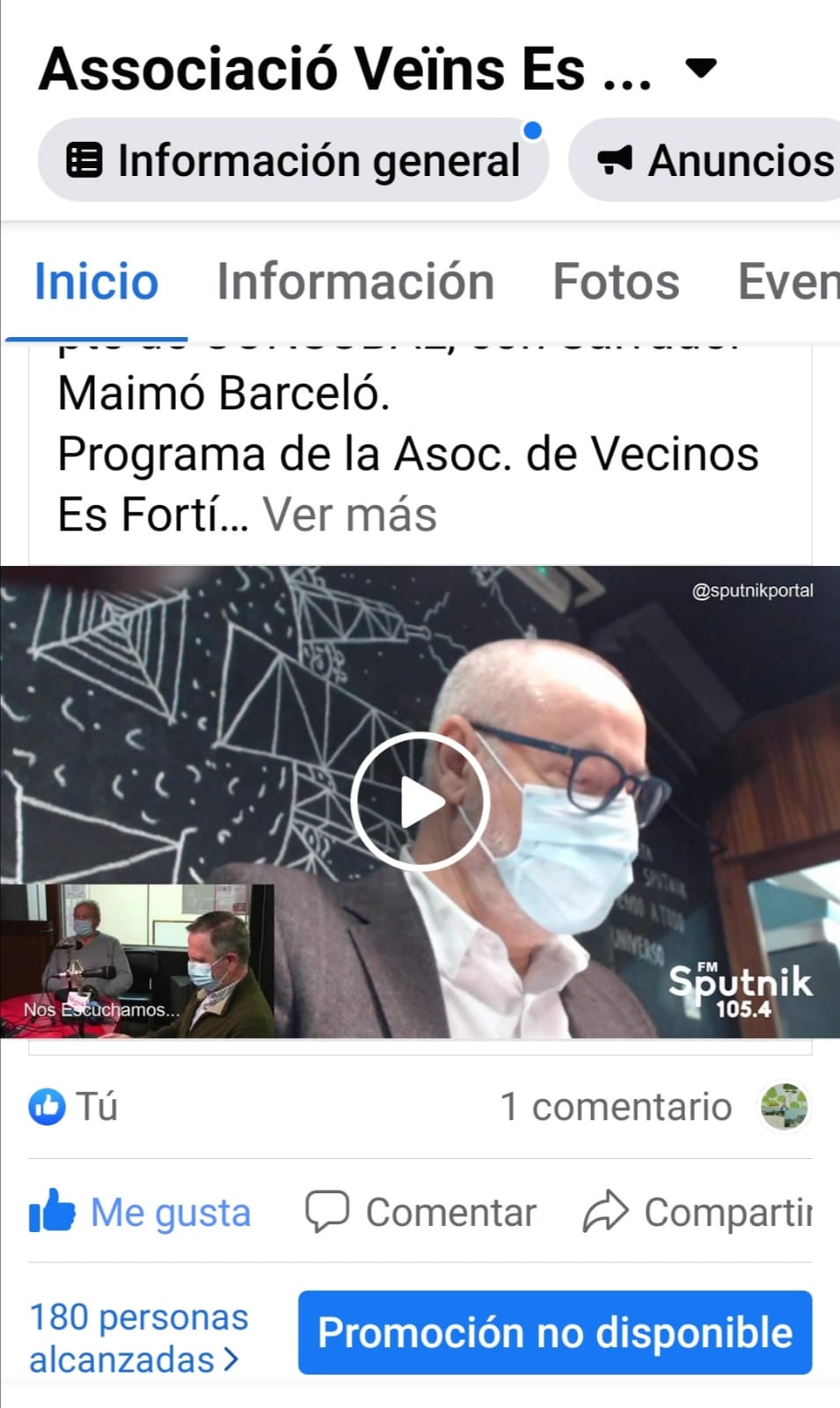Toggle Me gusta on the post

click(141, 1212)
